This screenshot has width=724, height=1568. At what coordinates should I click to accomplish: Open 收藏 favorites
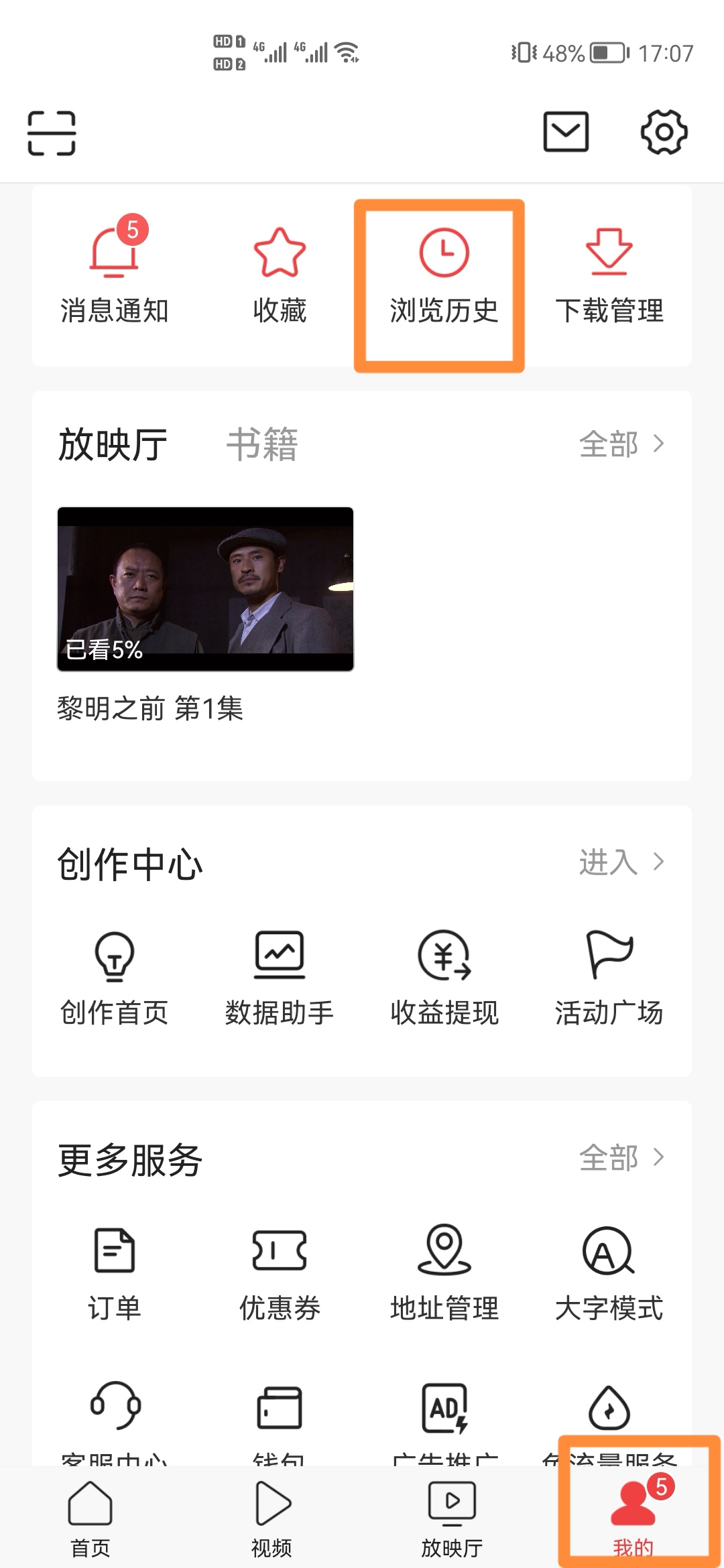pos(280,275)
